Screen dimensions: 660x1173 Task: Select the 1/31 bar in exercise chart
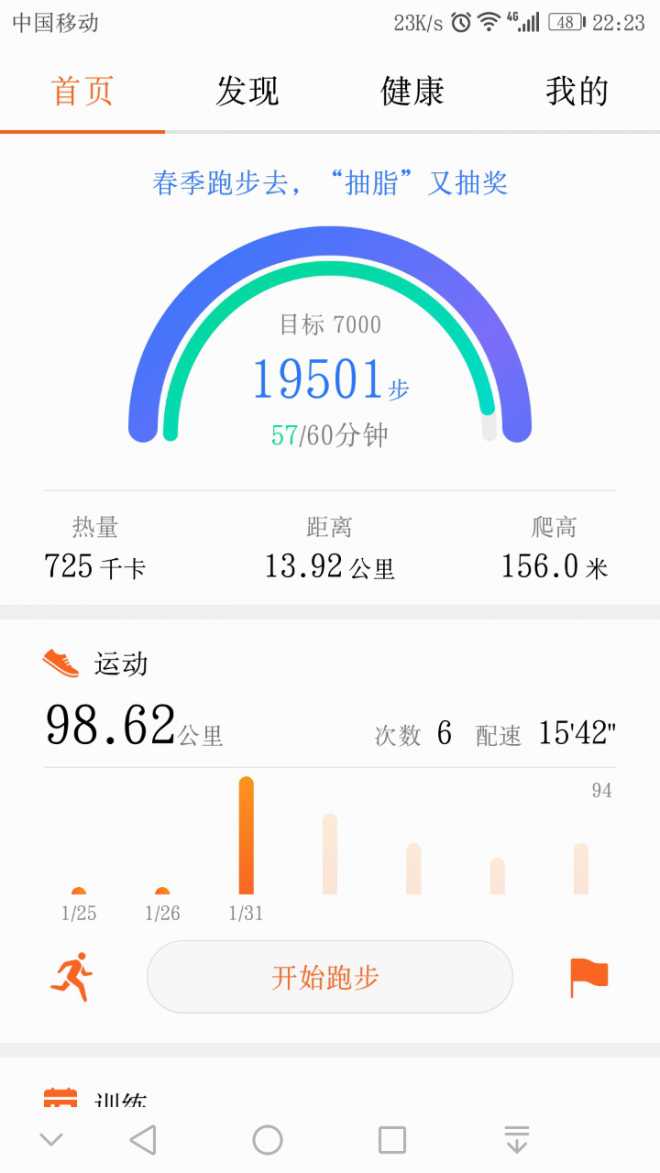(246, 836)
